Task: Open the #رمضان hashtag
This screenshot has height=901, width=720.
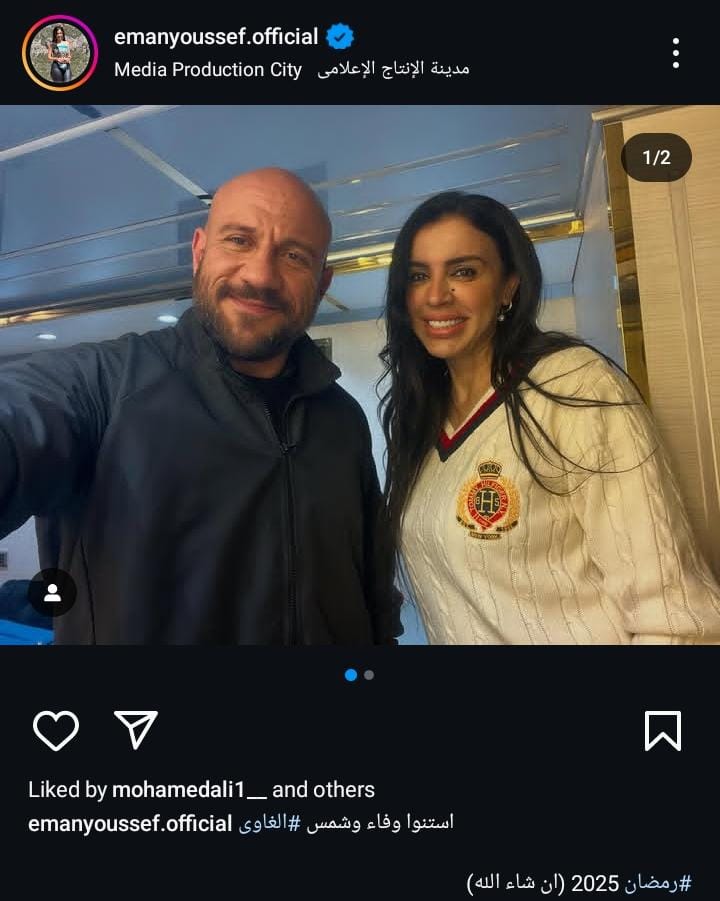Action: pos(658,883)
